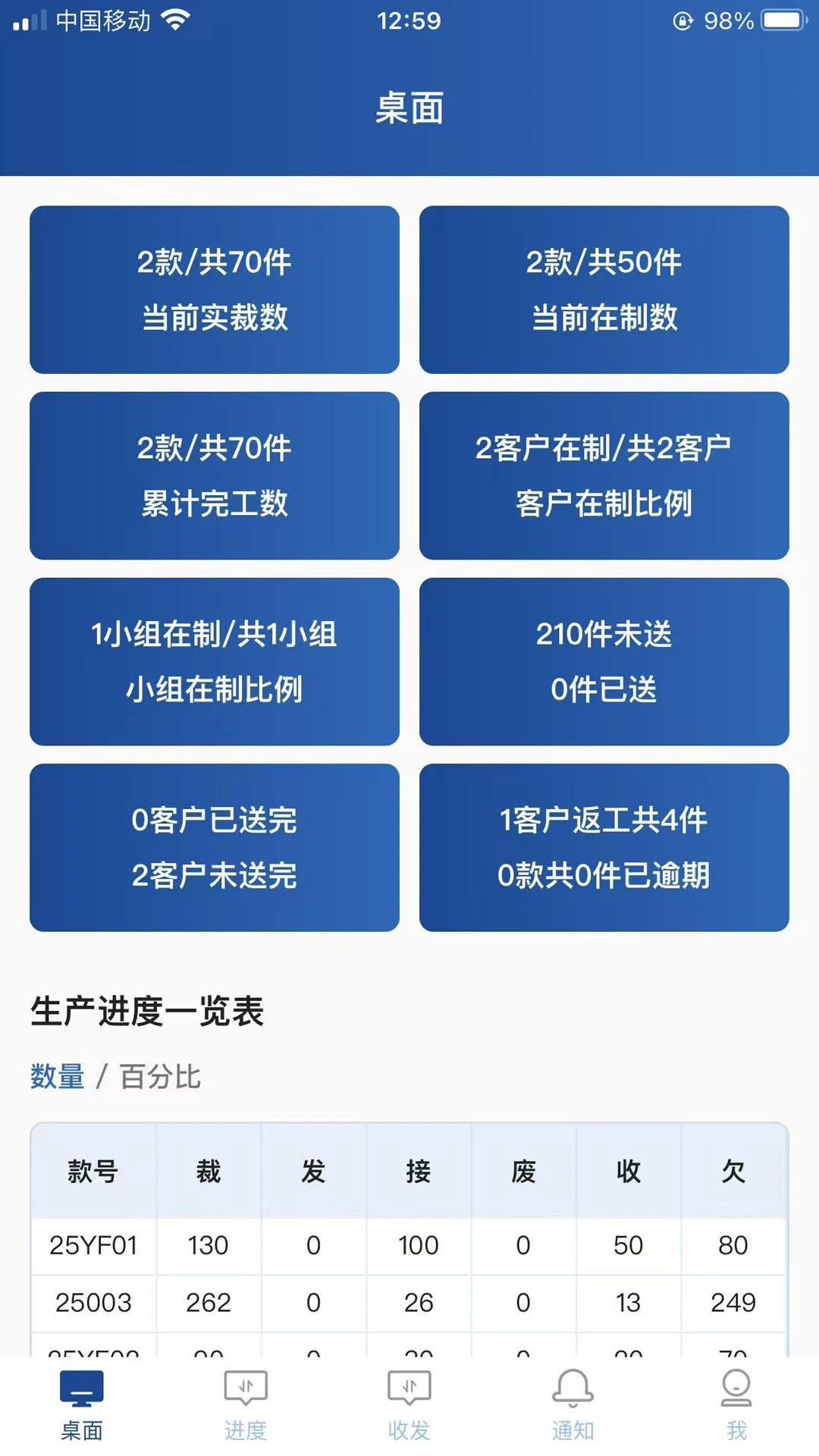Image resolution: width=819 pixels, height=1456 pixels.
Task: Switch to the 通知 tab
Action: pyautogui.click(x=573, y=1407)
